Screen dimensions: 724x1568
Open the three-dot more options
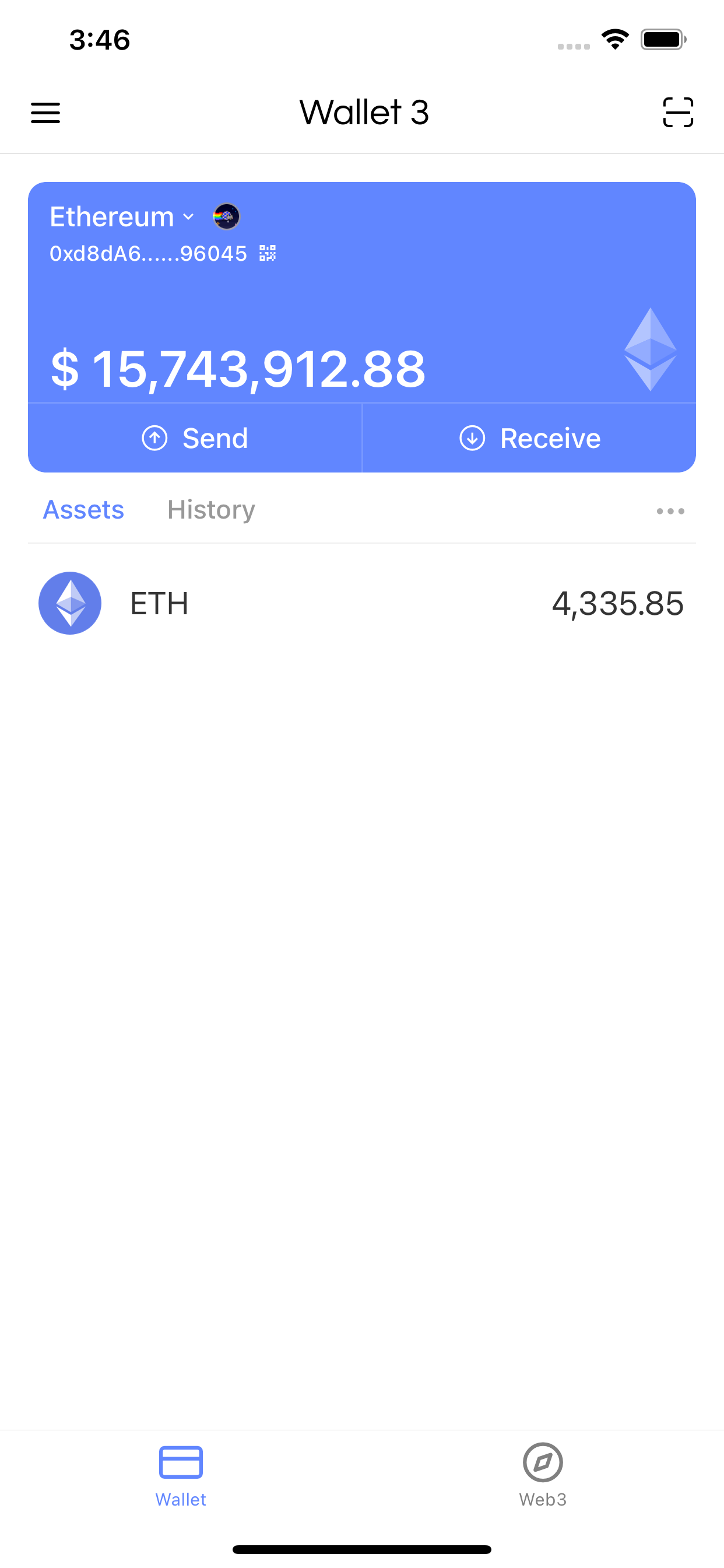(670, 512)
